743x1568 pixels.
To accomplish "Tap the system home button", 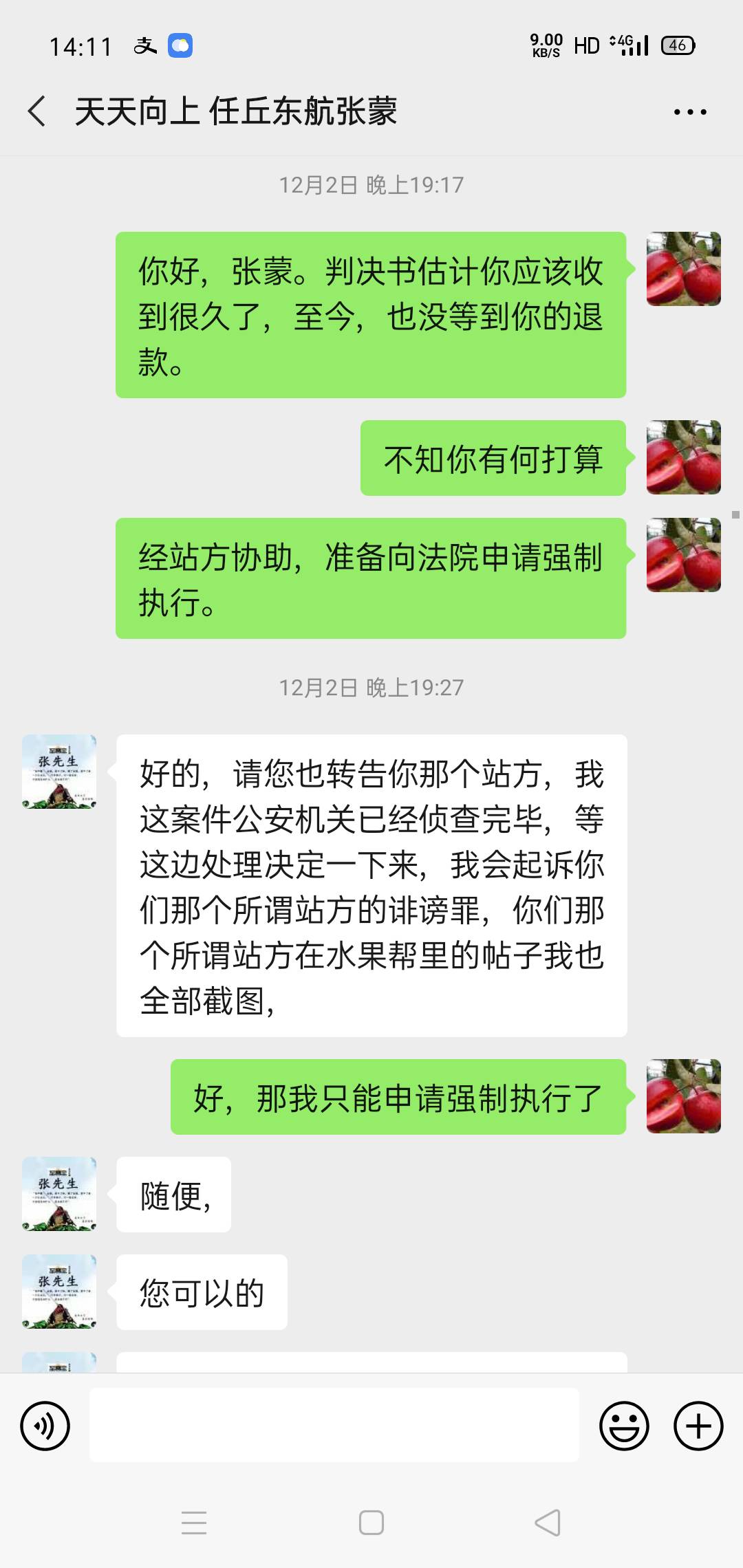I will coord(371,1523).
